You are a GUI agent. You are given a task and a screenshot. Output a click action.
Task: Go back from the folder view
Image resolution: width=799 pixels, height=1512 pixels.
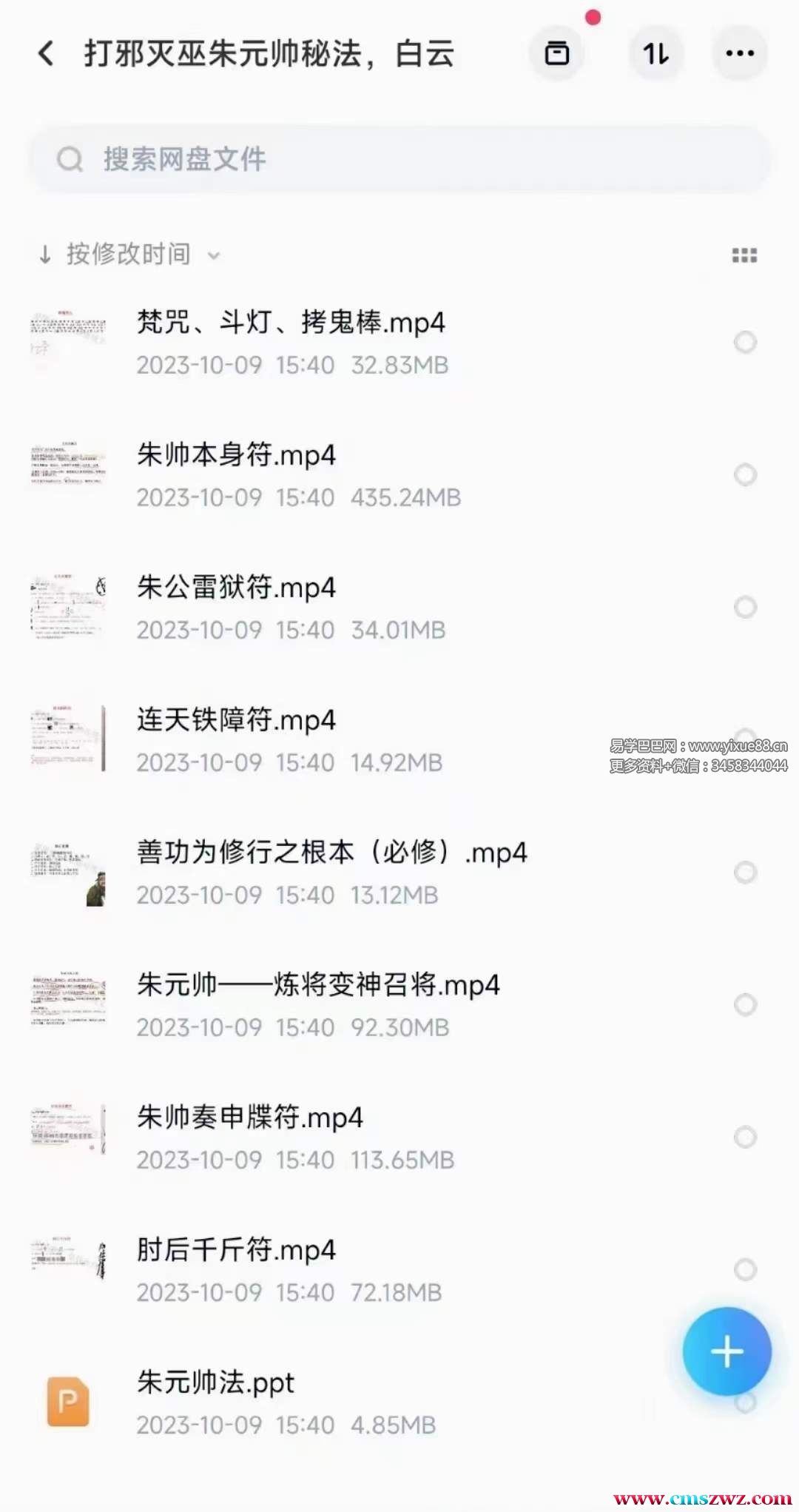pos(46,53)
